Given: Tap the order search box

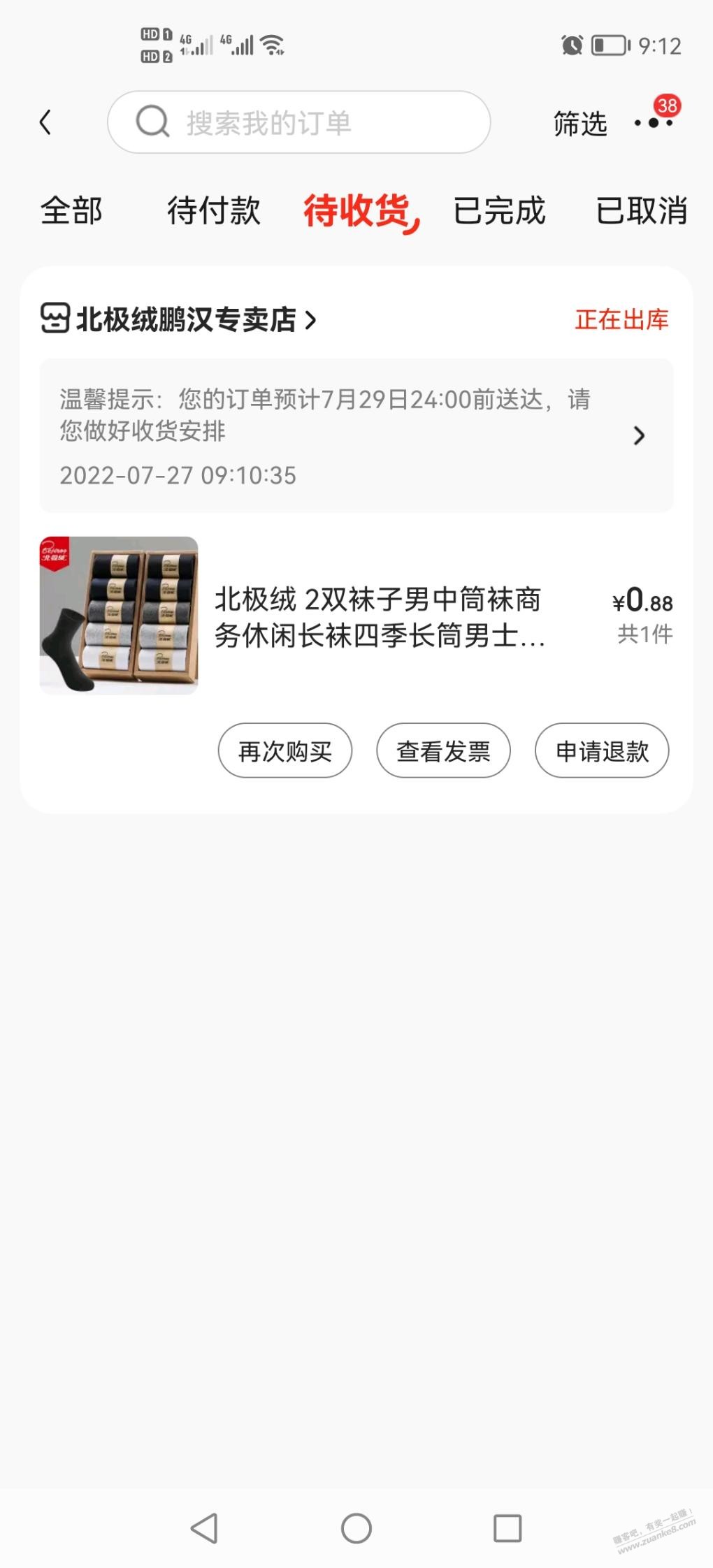Looking at the screenshot, I should [x=298, y=122].
